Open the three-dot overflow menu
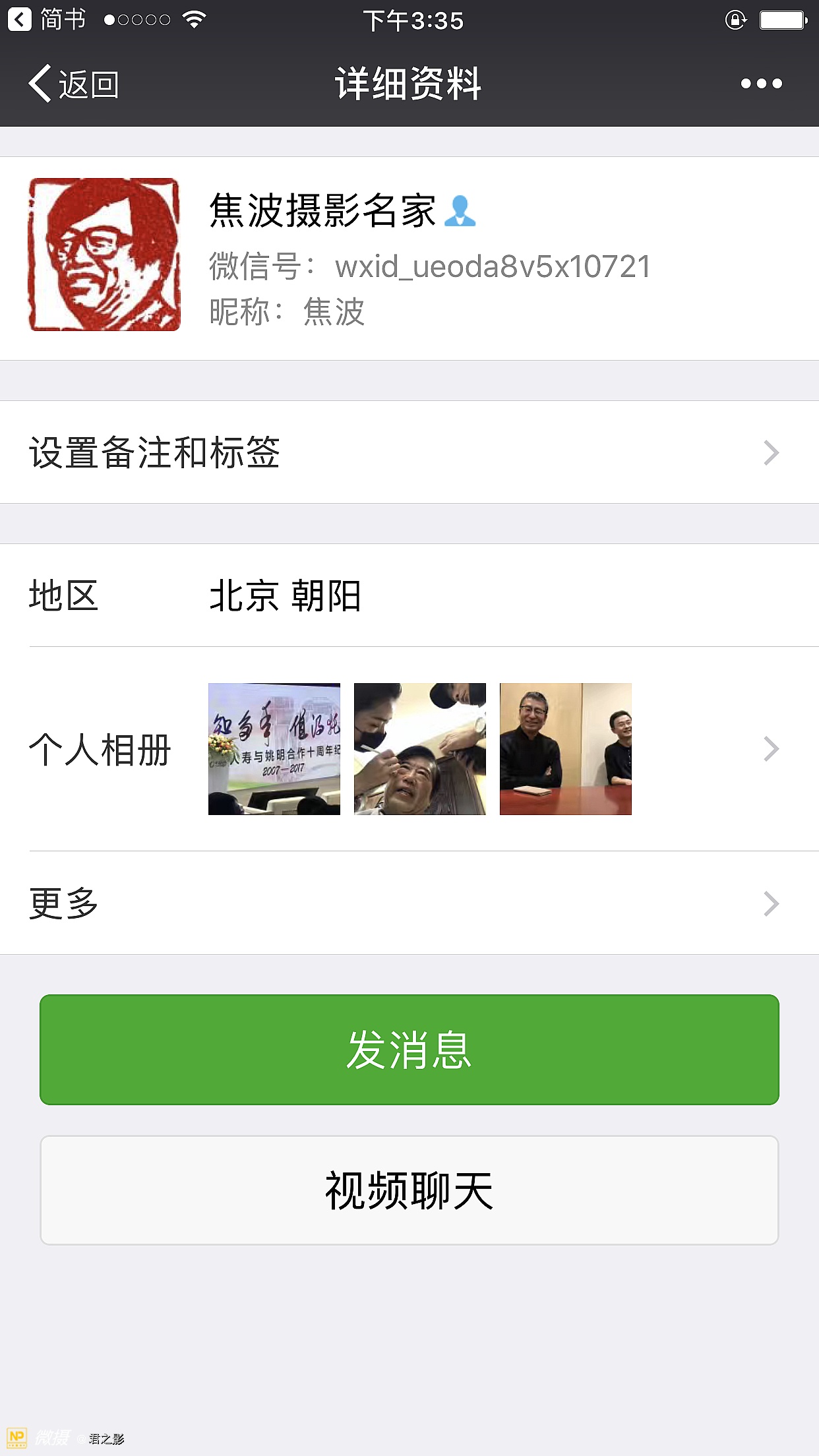This screenshot has width=819, height=1456. coord(761,84)
